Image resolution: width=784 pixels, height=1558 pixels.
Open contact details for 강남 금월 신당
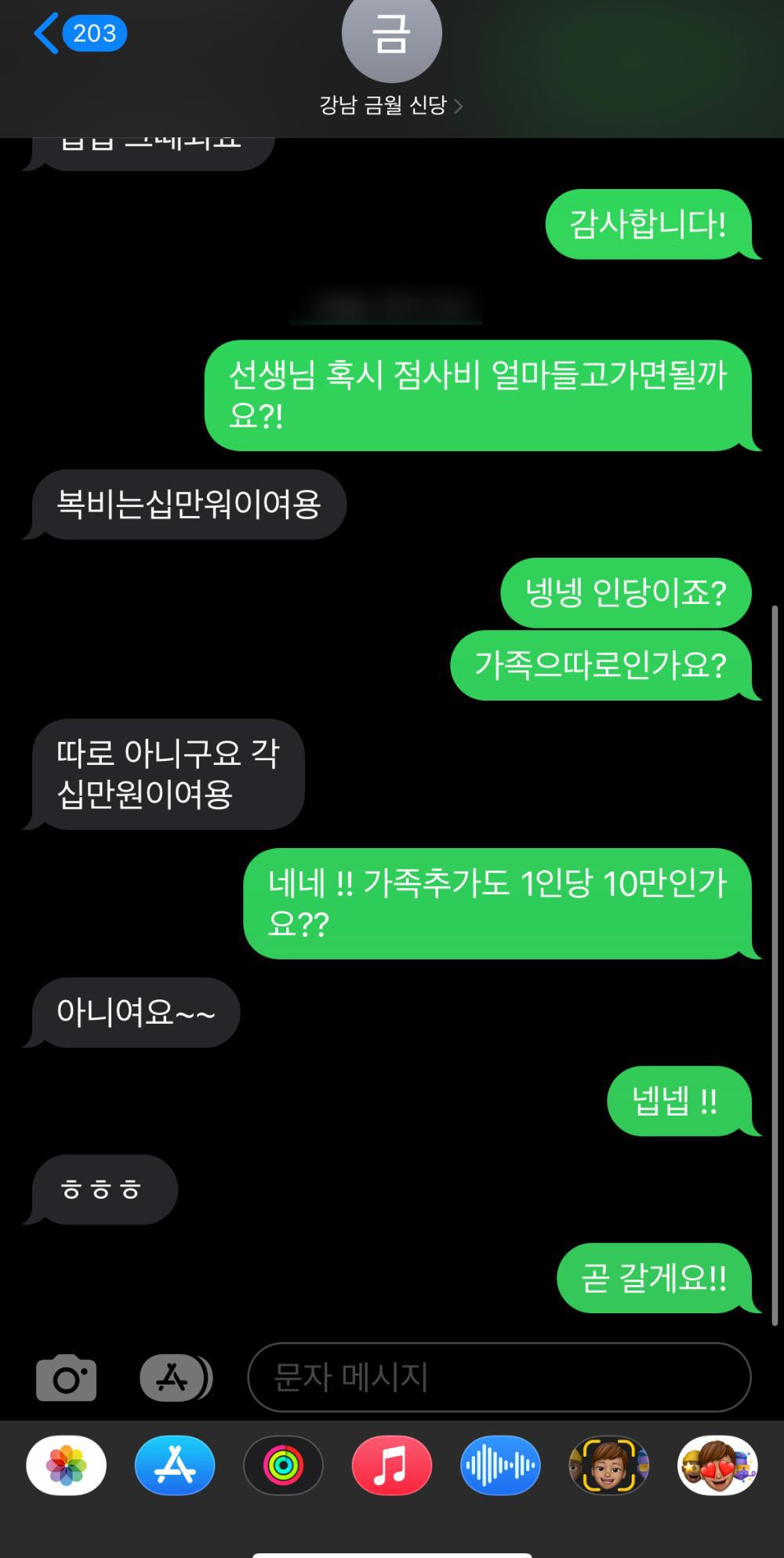tap(390, 105)
